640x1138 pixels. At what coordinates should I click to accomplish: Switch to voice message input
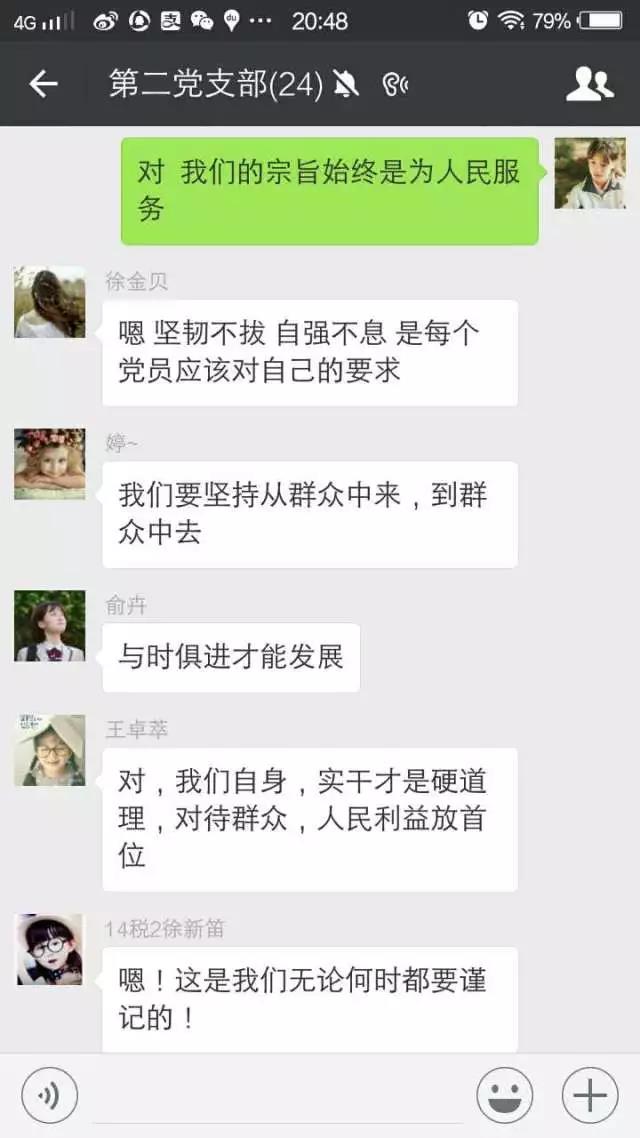[x=49, y=1096]
